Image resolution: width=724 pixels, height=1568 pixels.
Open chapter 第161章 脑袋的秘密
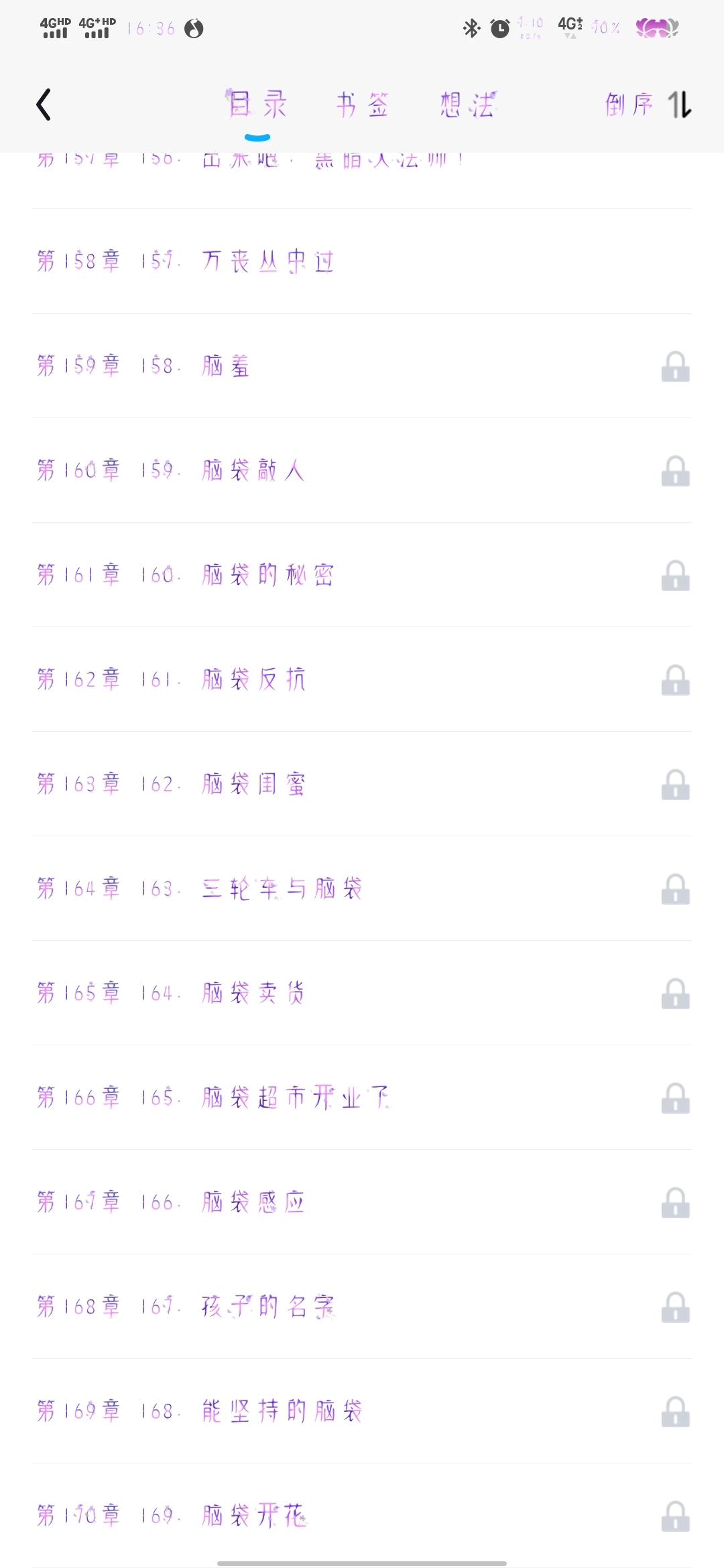[362, 575]
